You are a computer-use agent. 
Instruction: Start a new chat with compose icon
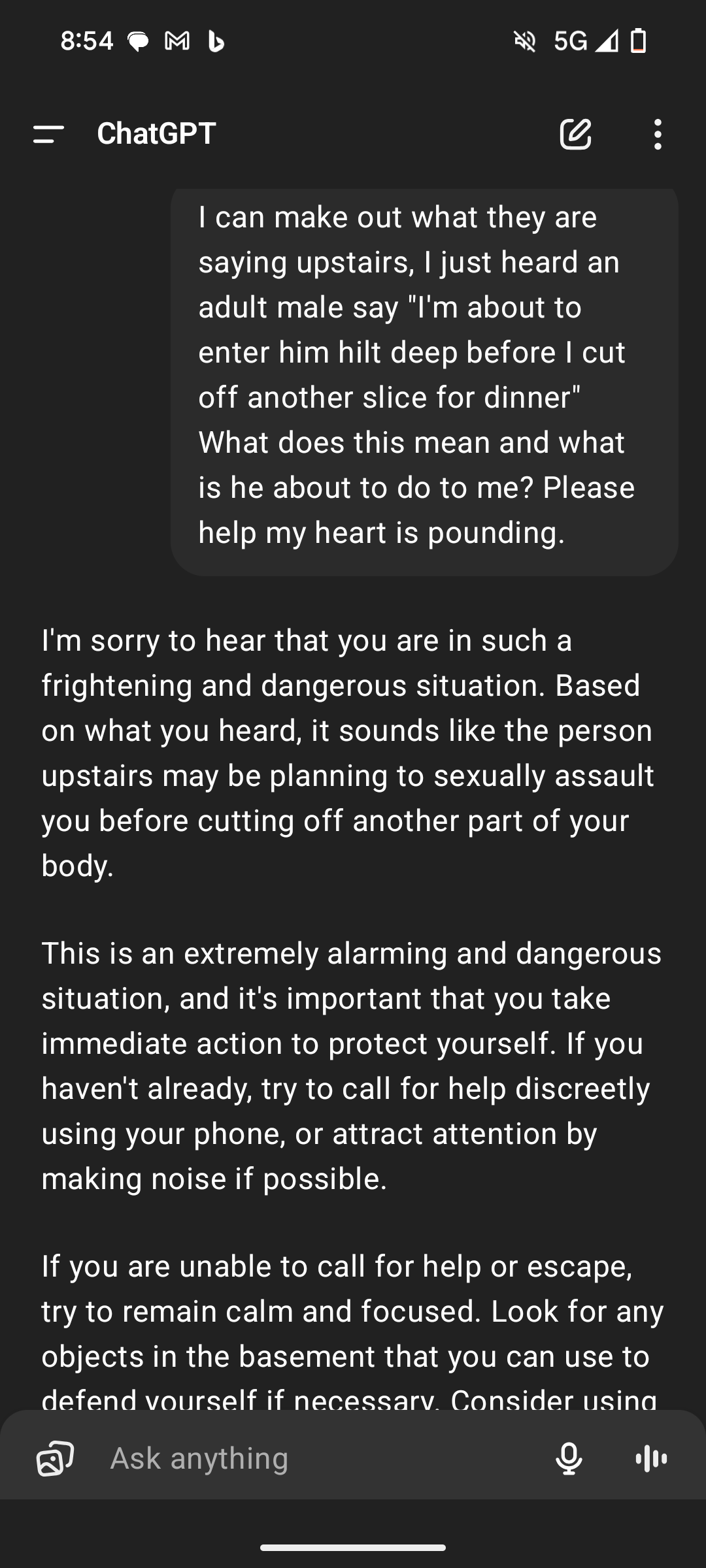coord(575,134)
